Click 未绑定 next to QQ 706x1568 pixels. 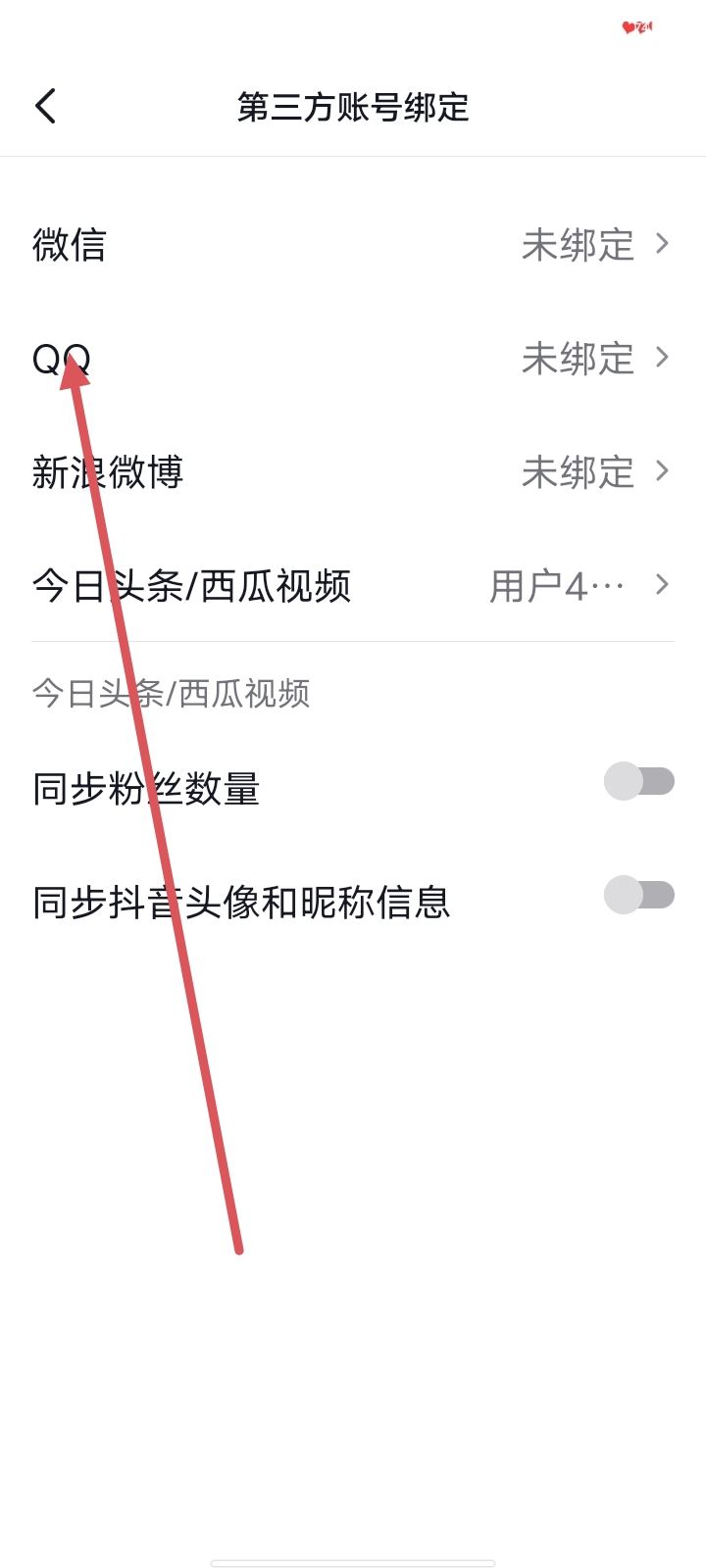[580, 359]
